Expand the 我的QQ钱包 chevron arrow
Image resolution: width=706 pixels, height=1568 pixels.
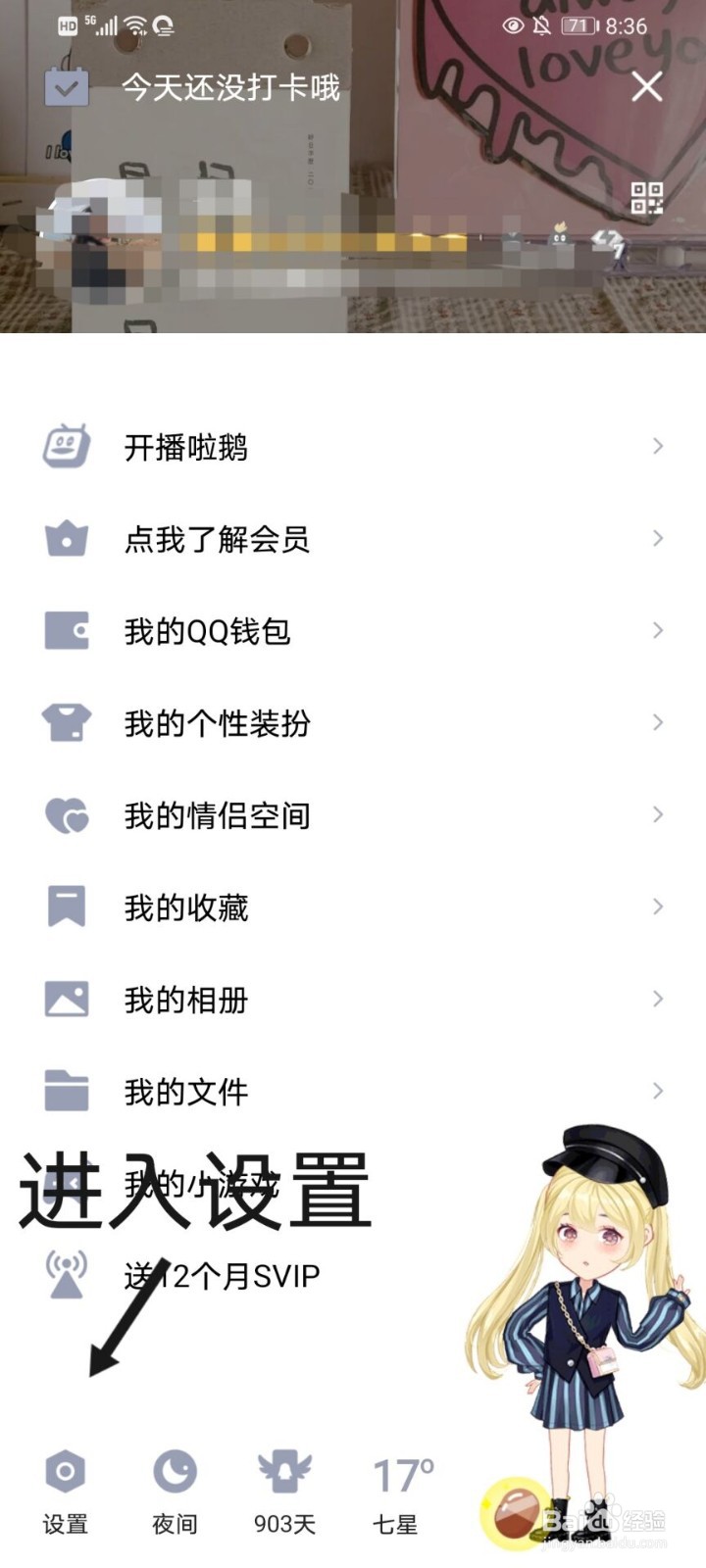coord(656,631)
